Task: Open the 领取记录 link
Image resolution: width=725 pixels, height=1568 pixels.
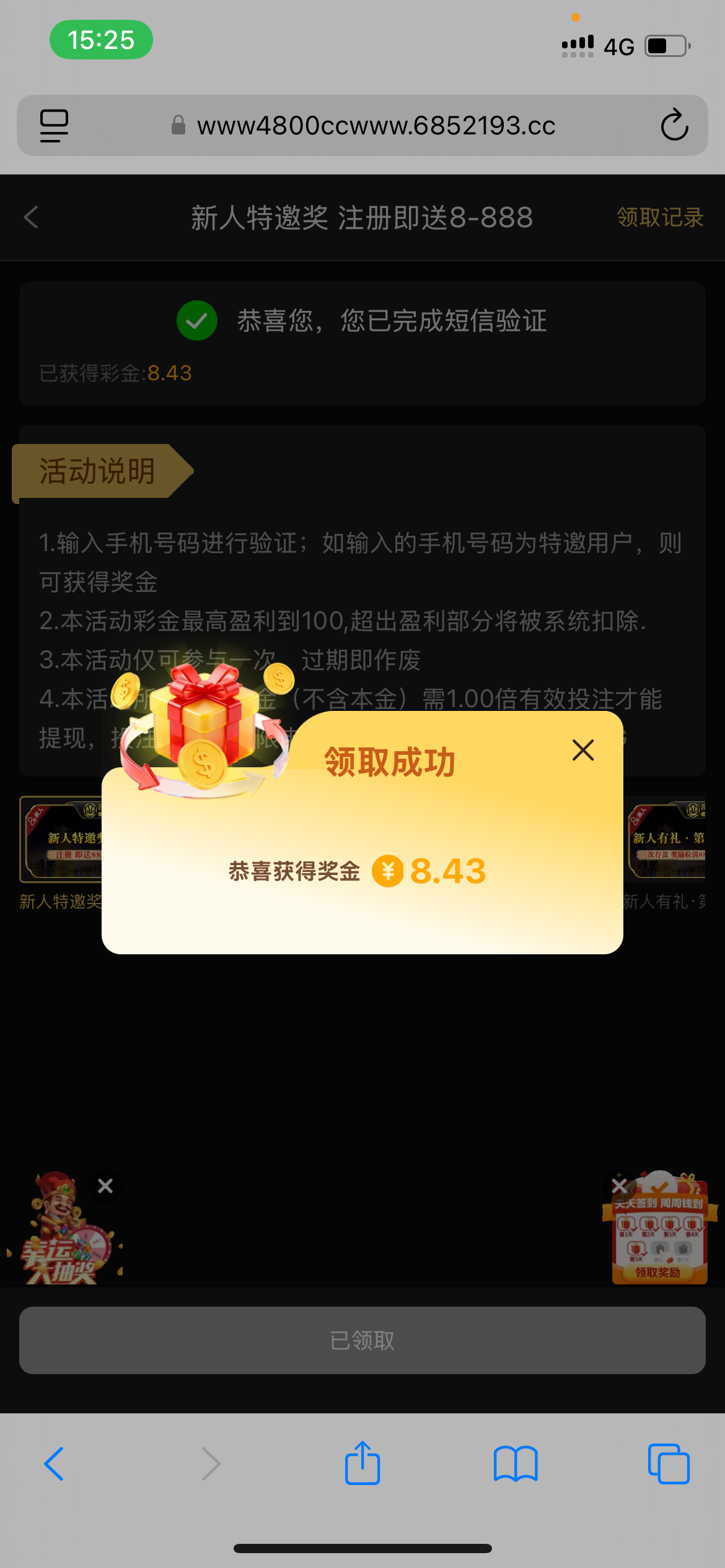Action: click(x=659, y=218)
